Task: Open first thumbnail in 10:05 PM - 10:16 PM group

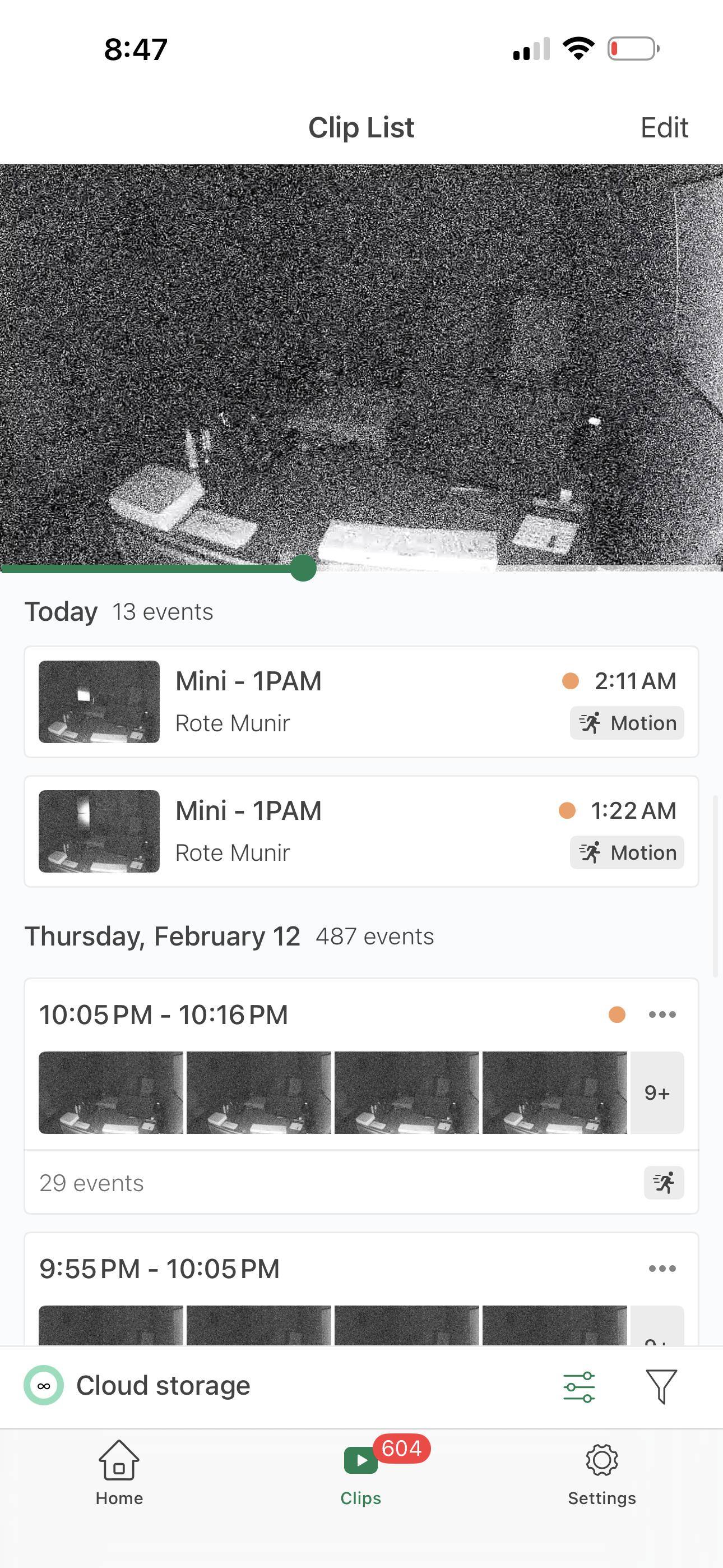Action: point(111,1092)
